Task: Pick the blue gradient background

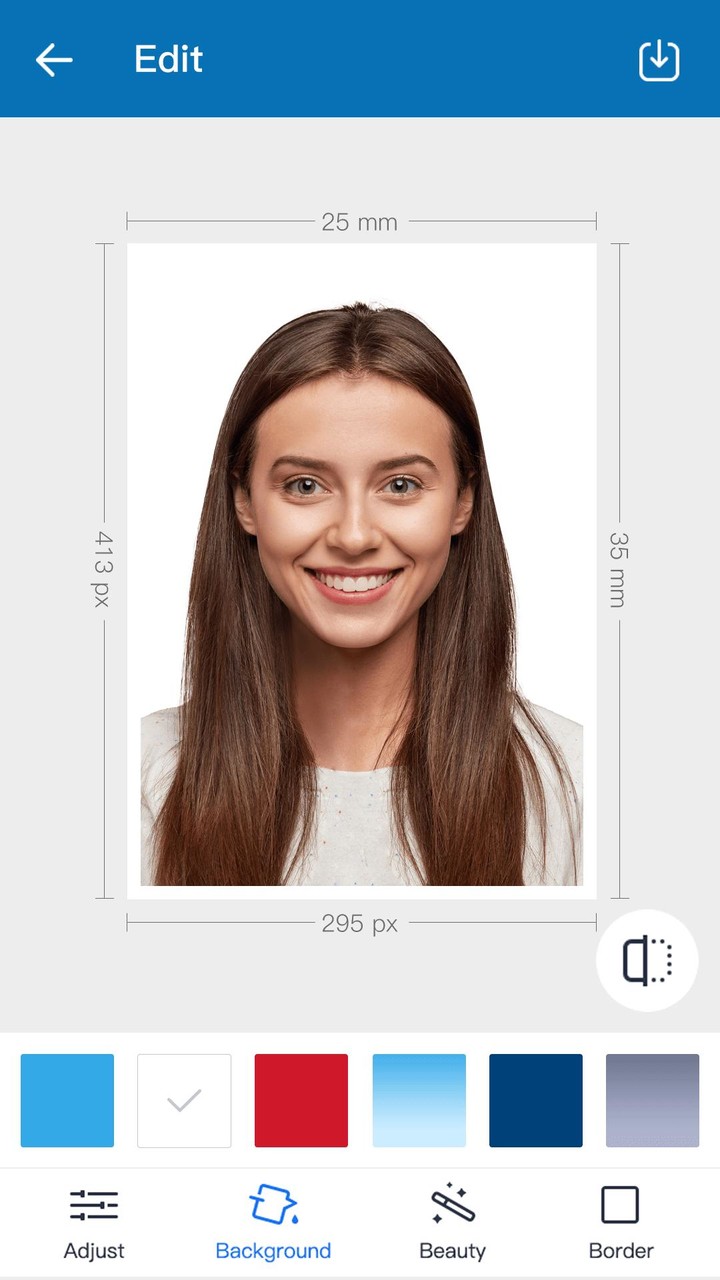Action: (x=419, y=1100)
